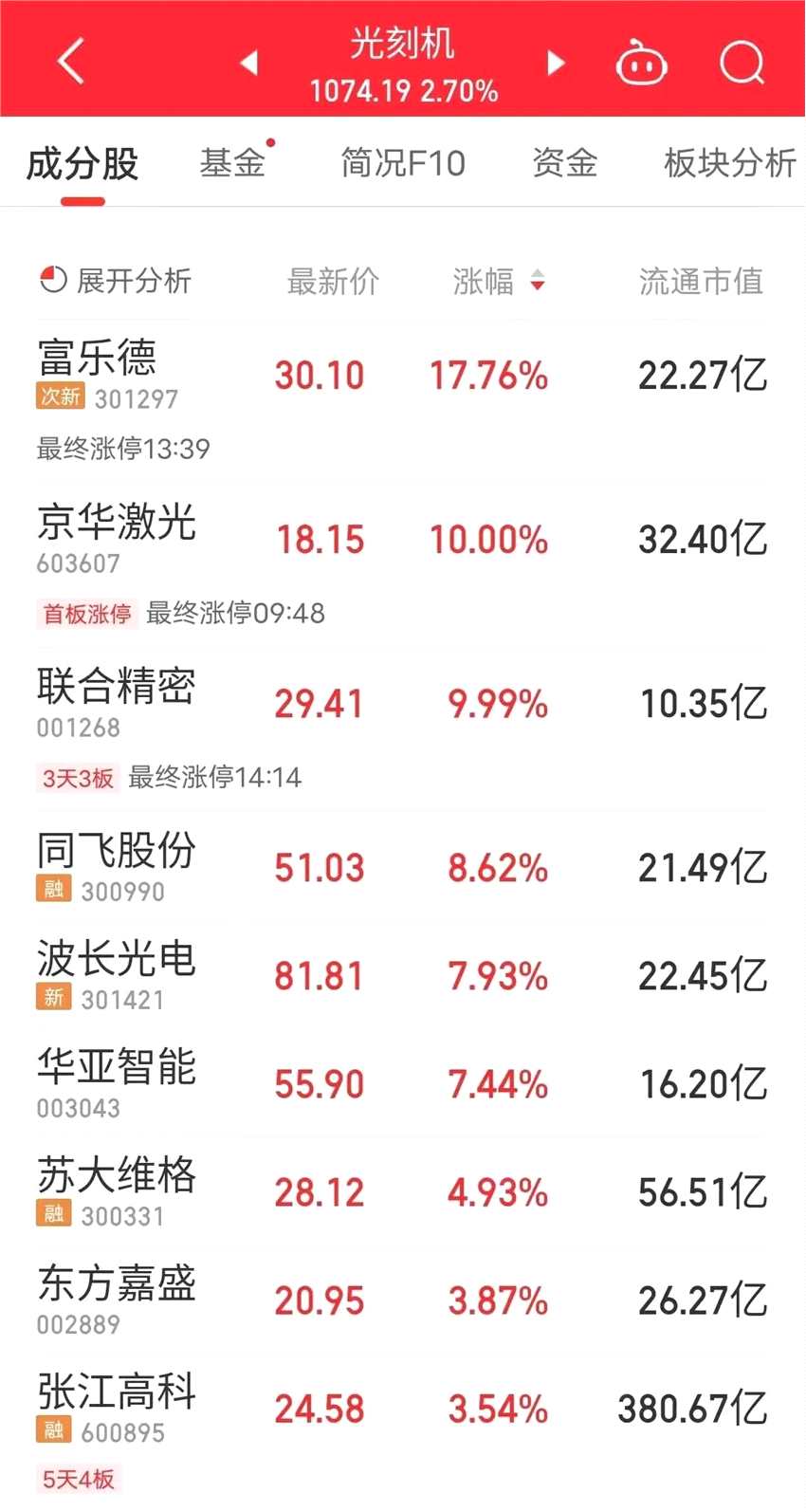Sort stocks by 流通市值 column

point(701,281)
